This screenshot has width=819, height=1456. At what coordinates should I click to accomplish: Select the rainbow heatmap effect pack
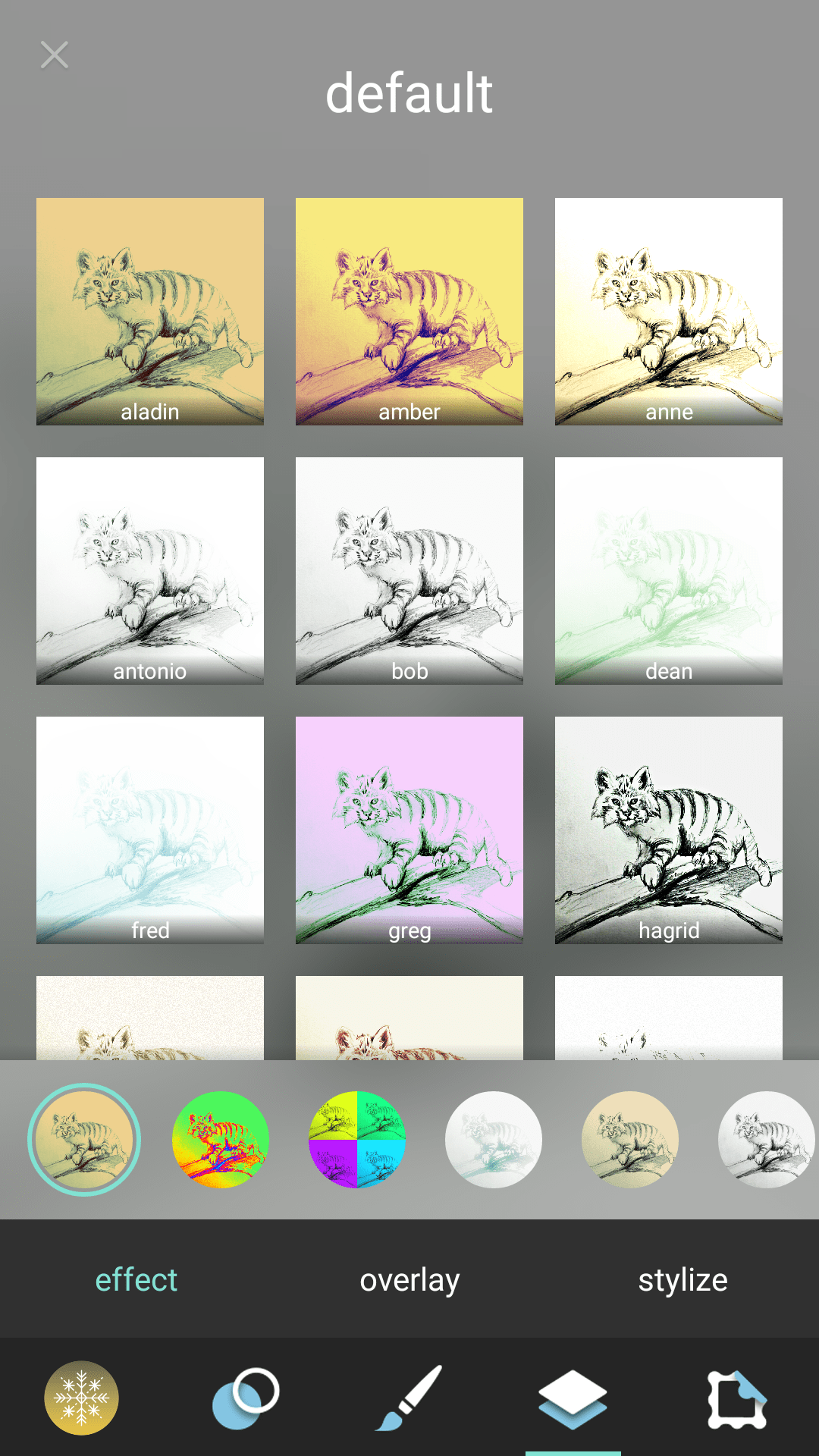pos(221,1140)
